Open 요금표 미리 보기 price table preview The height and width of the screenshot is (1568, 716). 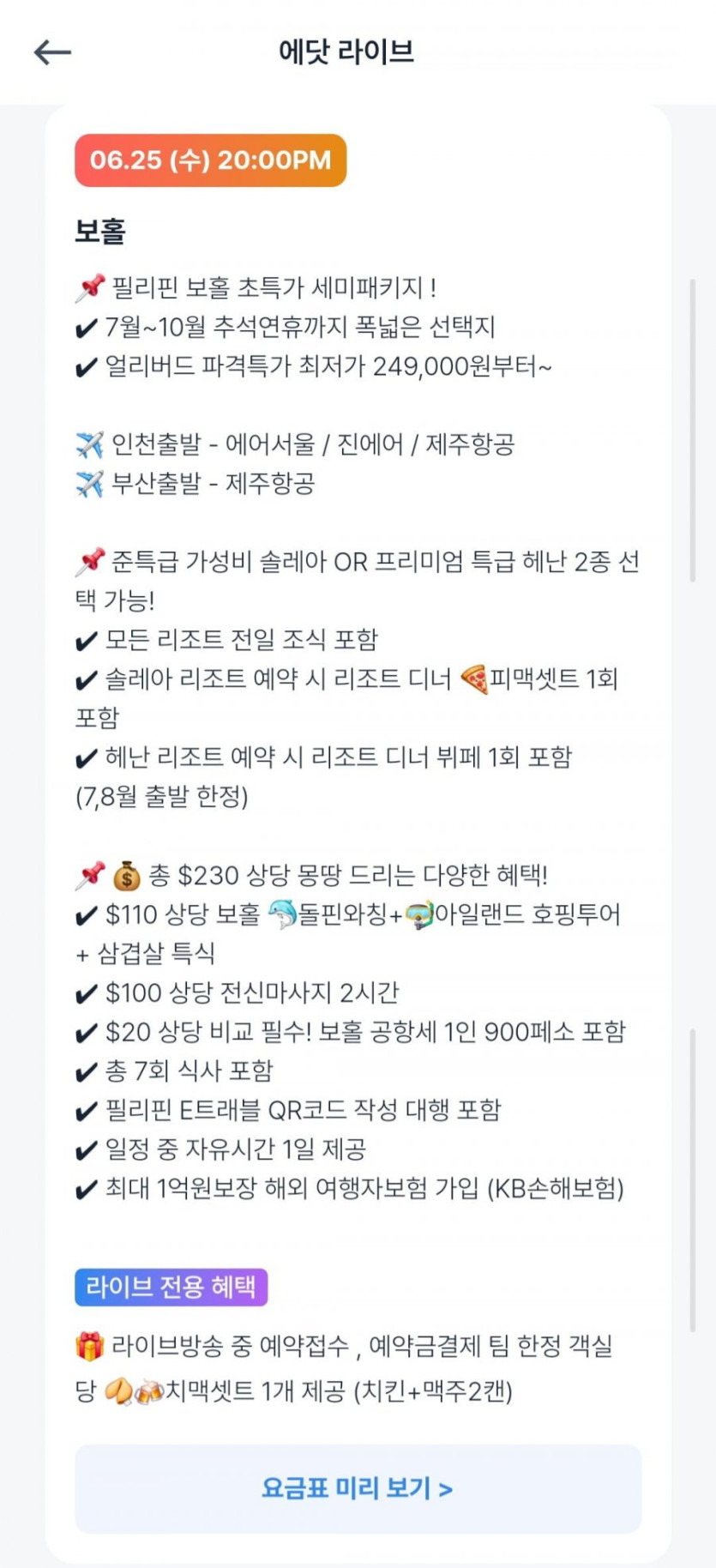coord(358,1488)
